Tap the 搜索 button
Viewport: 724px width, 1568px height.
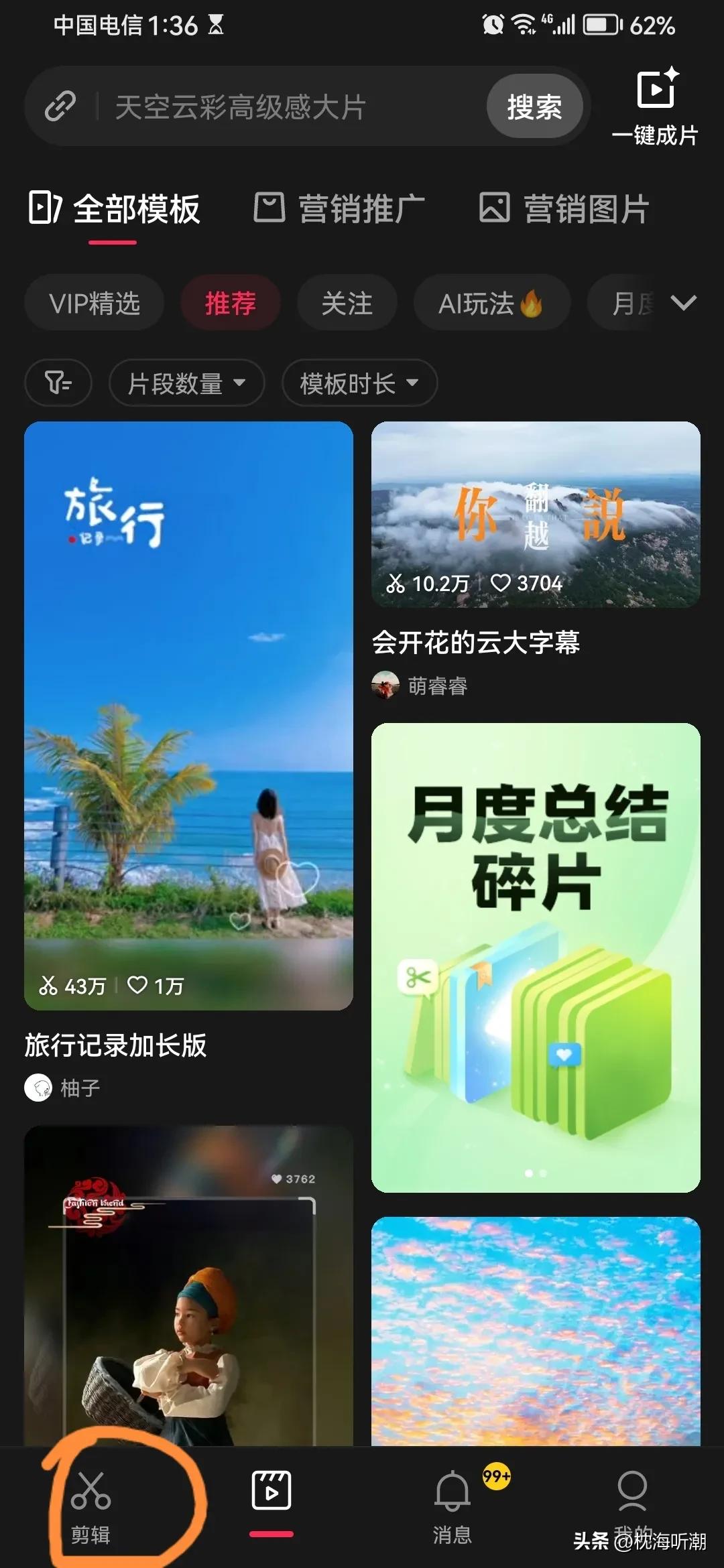[x=534, y=107]
